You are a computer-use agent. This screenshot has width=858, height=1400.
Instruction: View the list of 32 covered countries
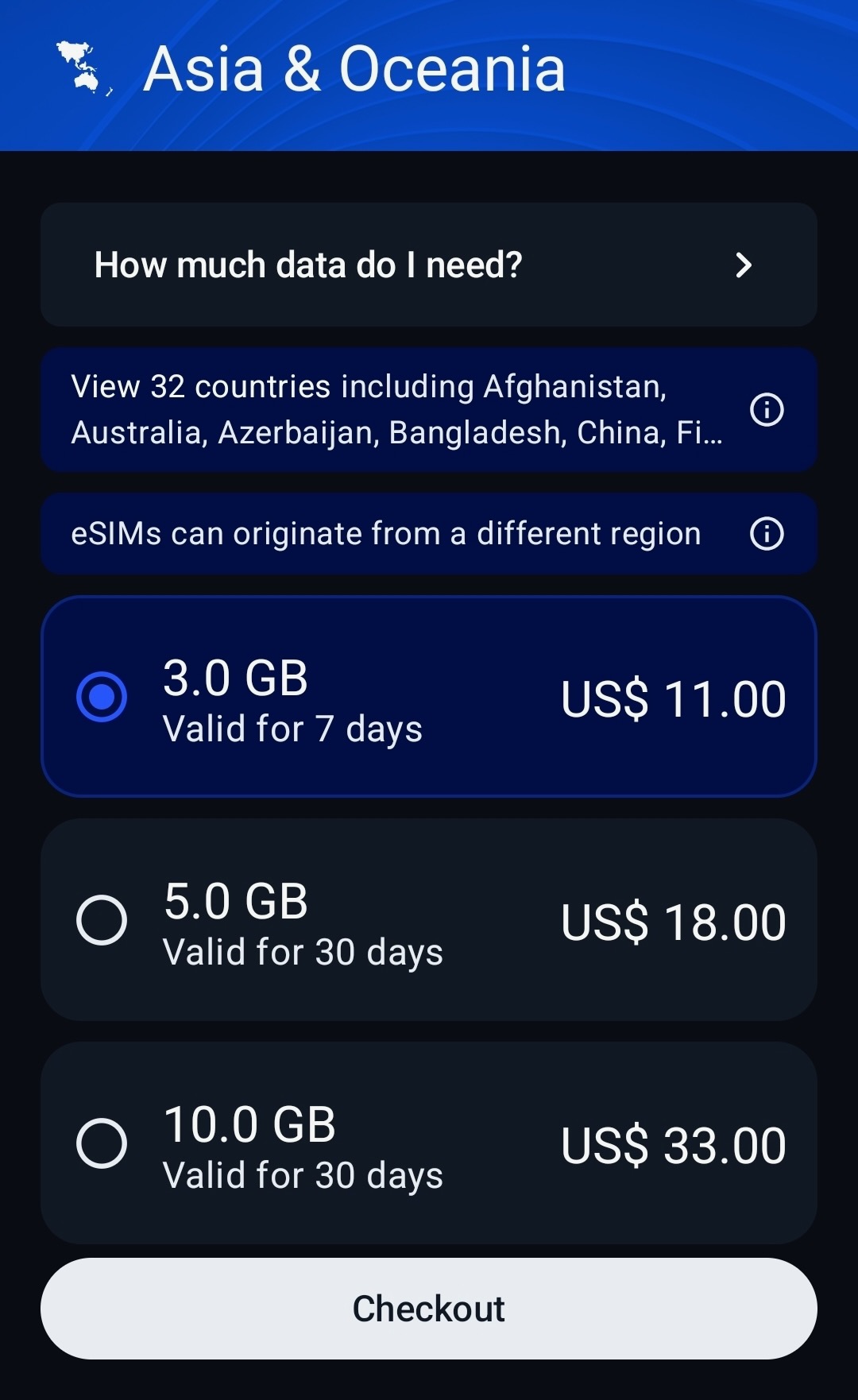429,410
